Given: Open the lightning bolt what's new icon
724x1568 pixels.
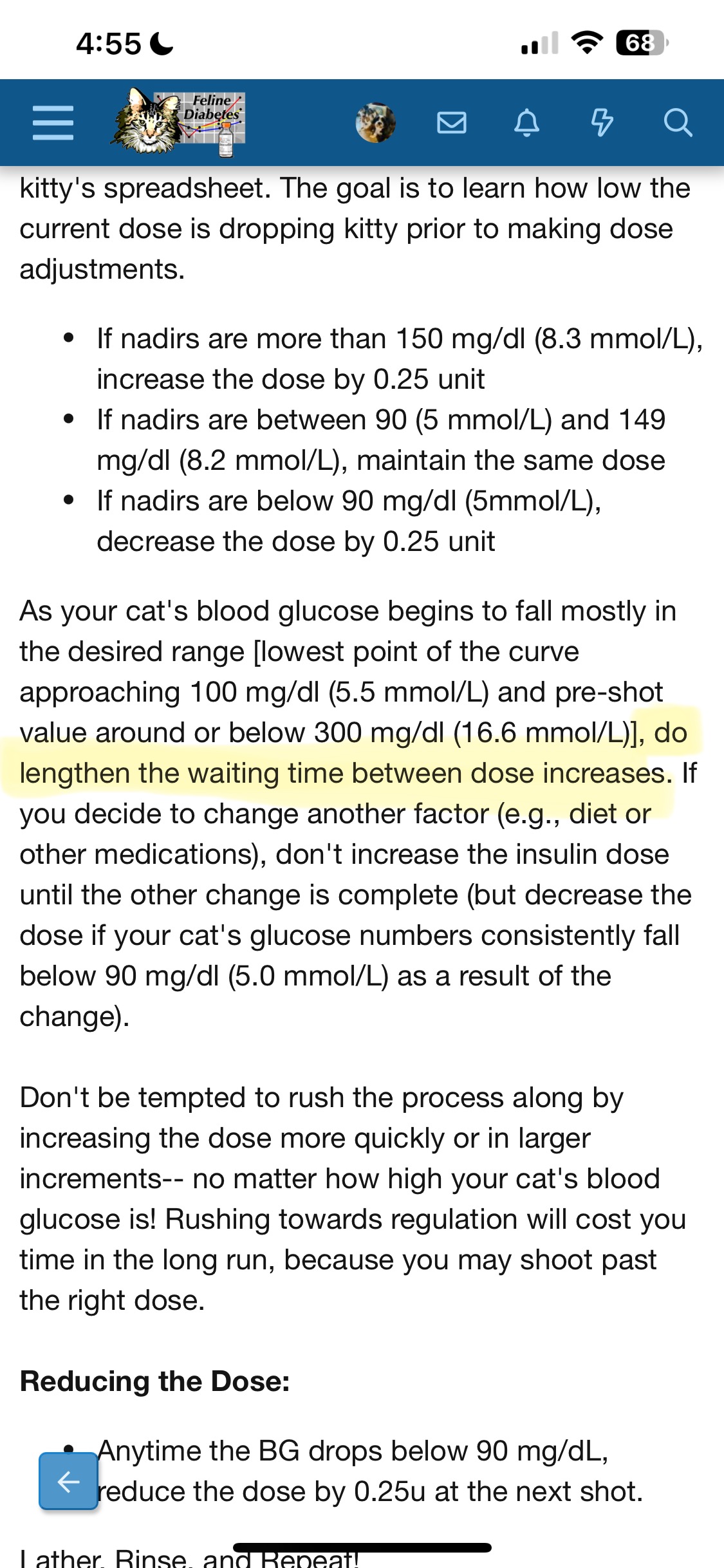Looking at the screenshot, I should (602, 122).
